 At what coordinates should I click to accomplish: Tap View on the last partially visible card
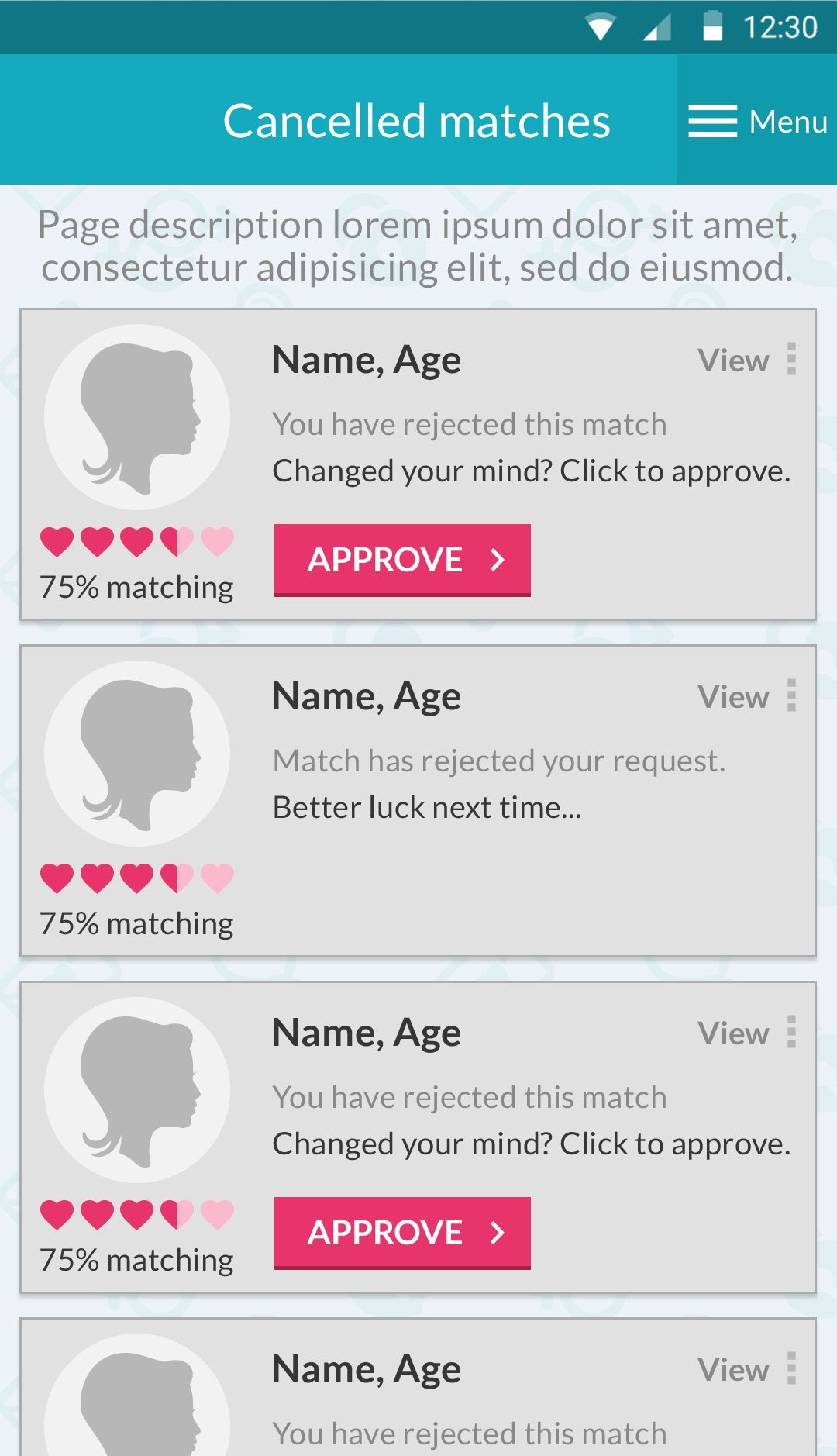pyautogui.click(x=733, y=1370)
